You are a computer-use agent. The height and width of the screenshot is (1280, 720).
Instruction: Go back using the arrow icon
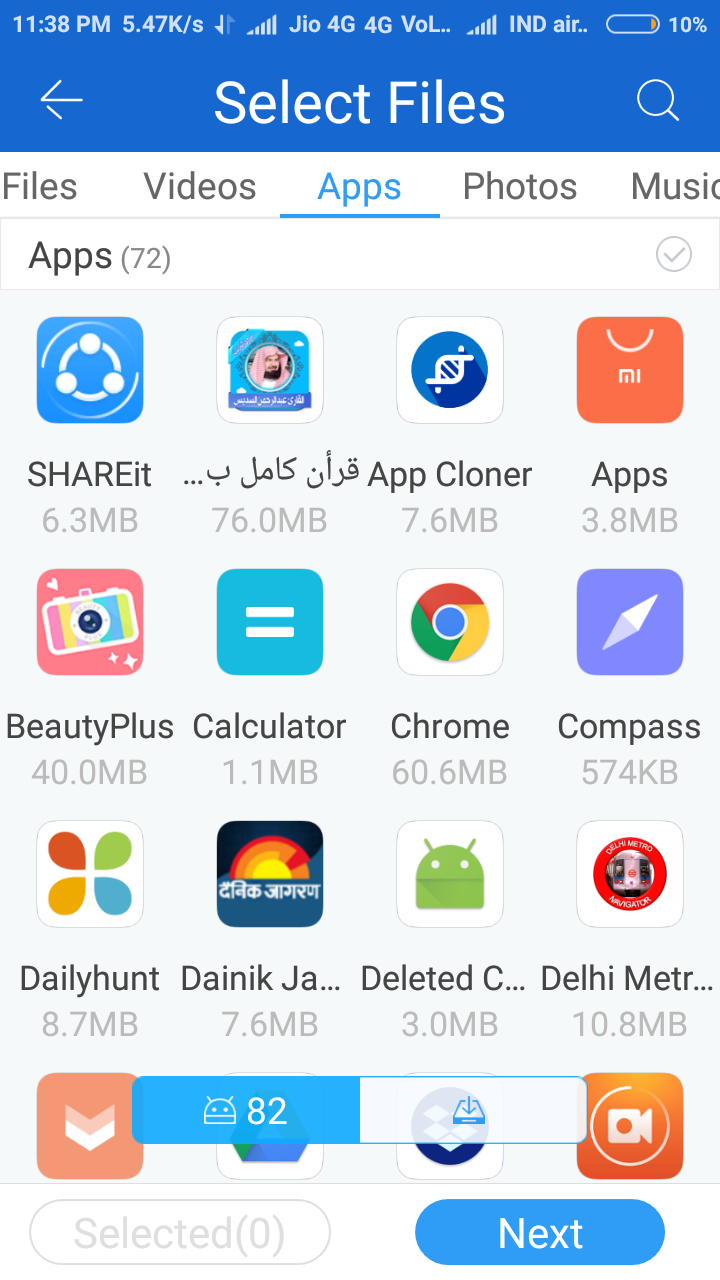[x=61, y=101]
